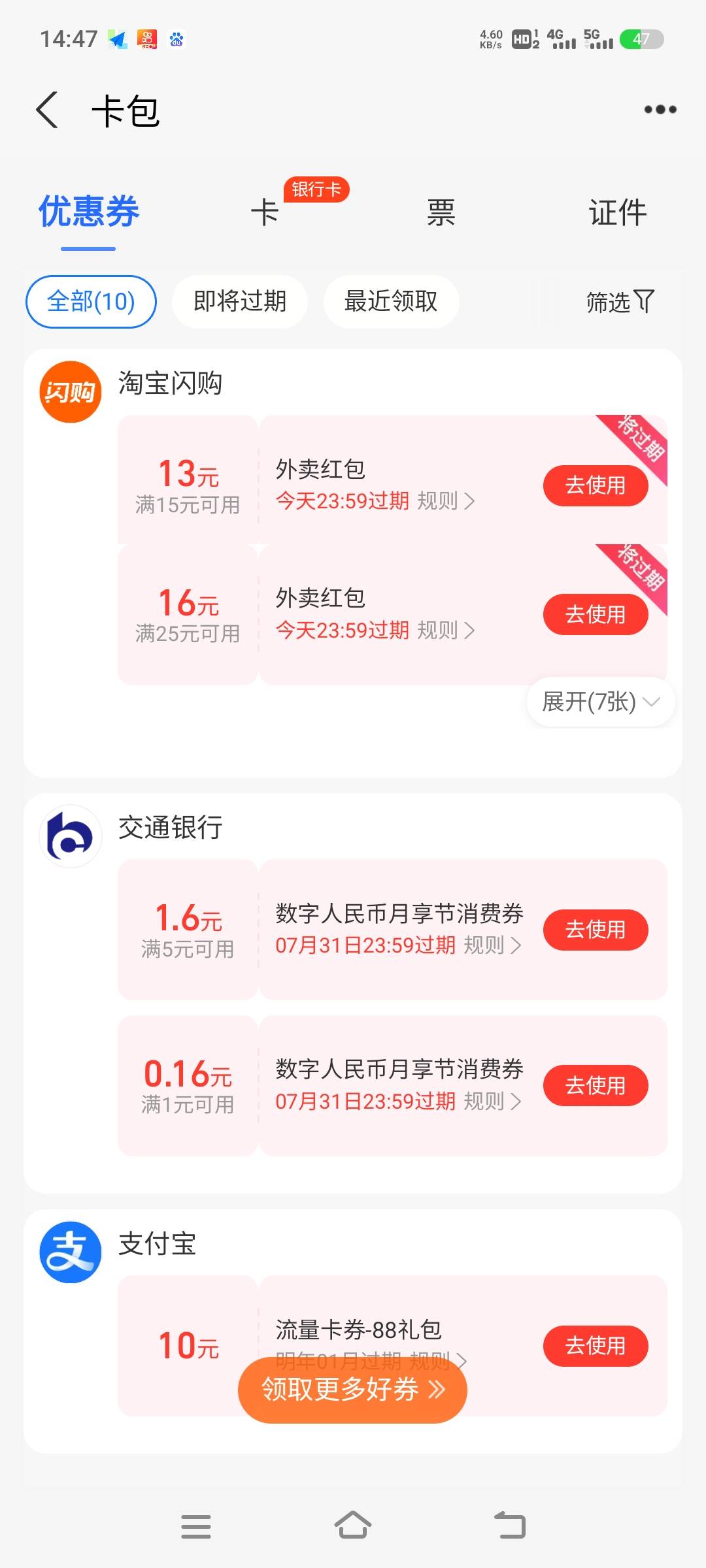
Task: Use the 0.16元 数字人民币 coupon
Action: 596,1085
